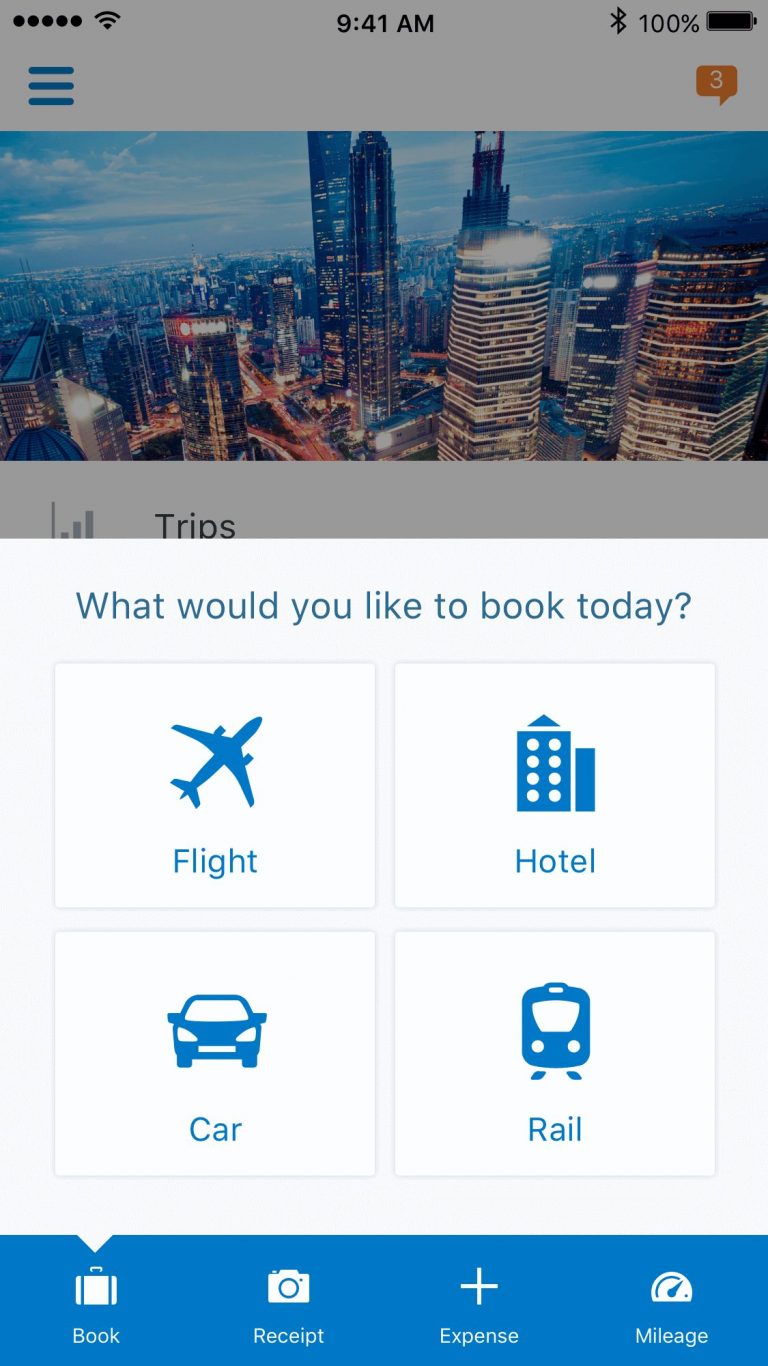768x1366 pixels.
Task: Select the Mileage gauge icon
Action: (x=671, y=1286)
